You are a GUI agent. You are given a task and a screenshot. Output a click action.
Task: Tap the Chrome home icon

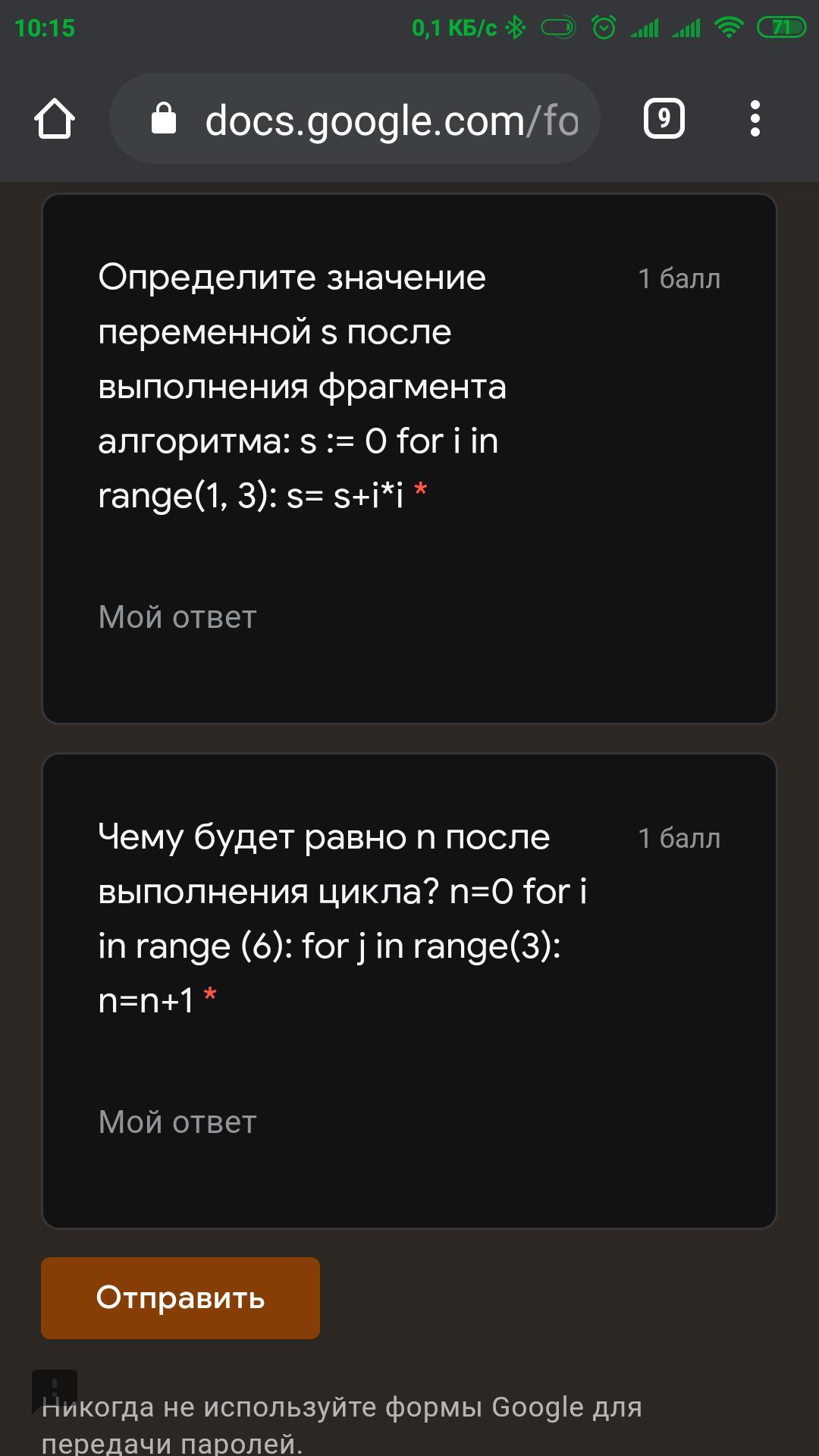coord(55,119)
